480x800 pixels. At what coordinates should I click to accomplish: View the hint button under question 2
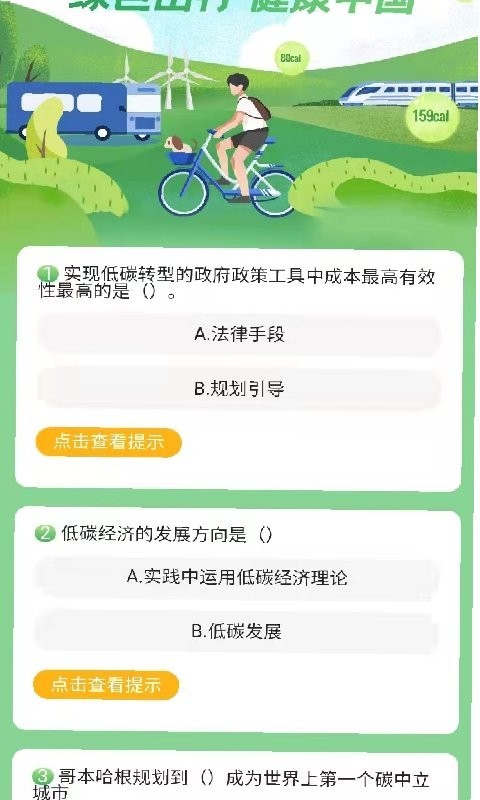click(106, 685)
